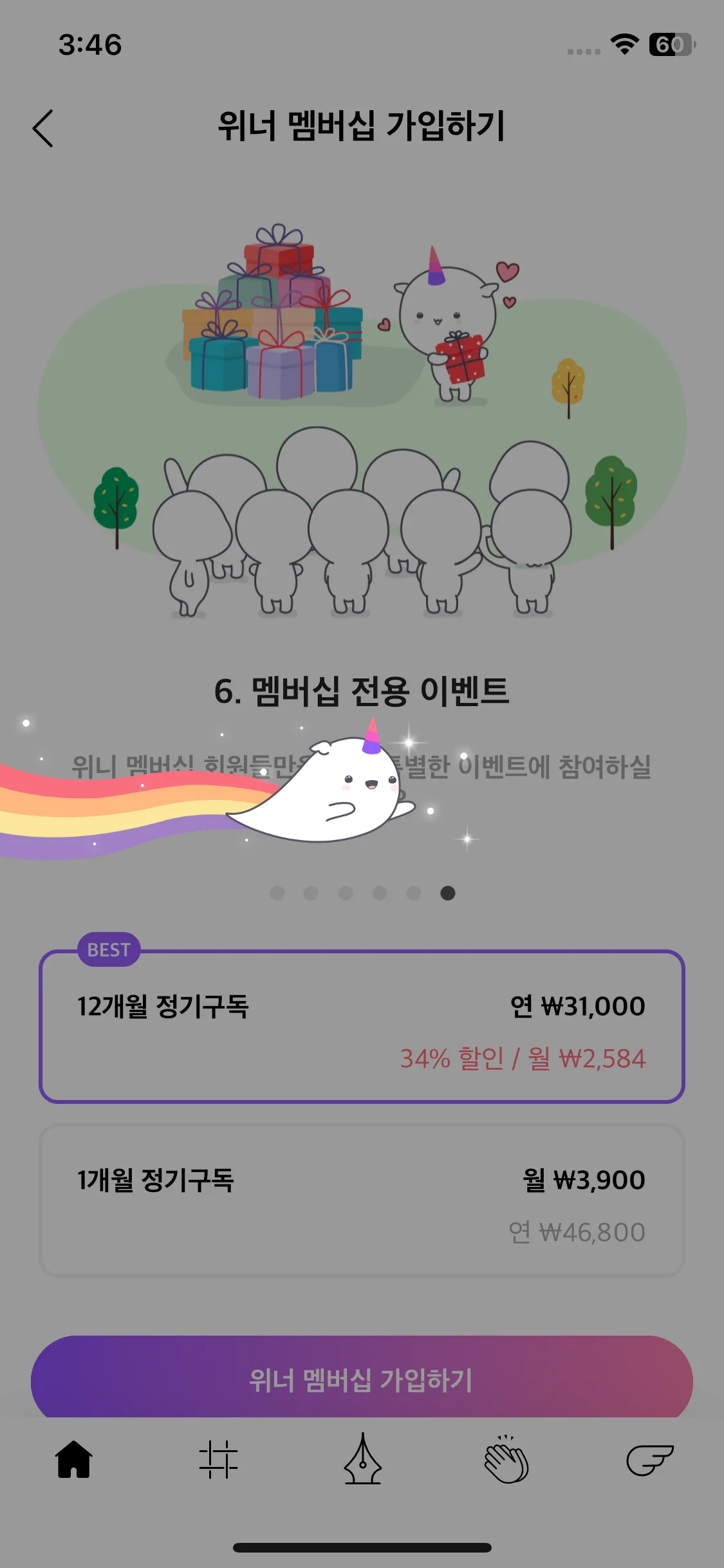Viewport: 724px width, 1568px height.
Task: Select the 12개월 정기구독 plan
Action: tap(362, 1027)
